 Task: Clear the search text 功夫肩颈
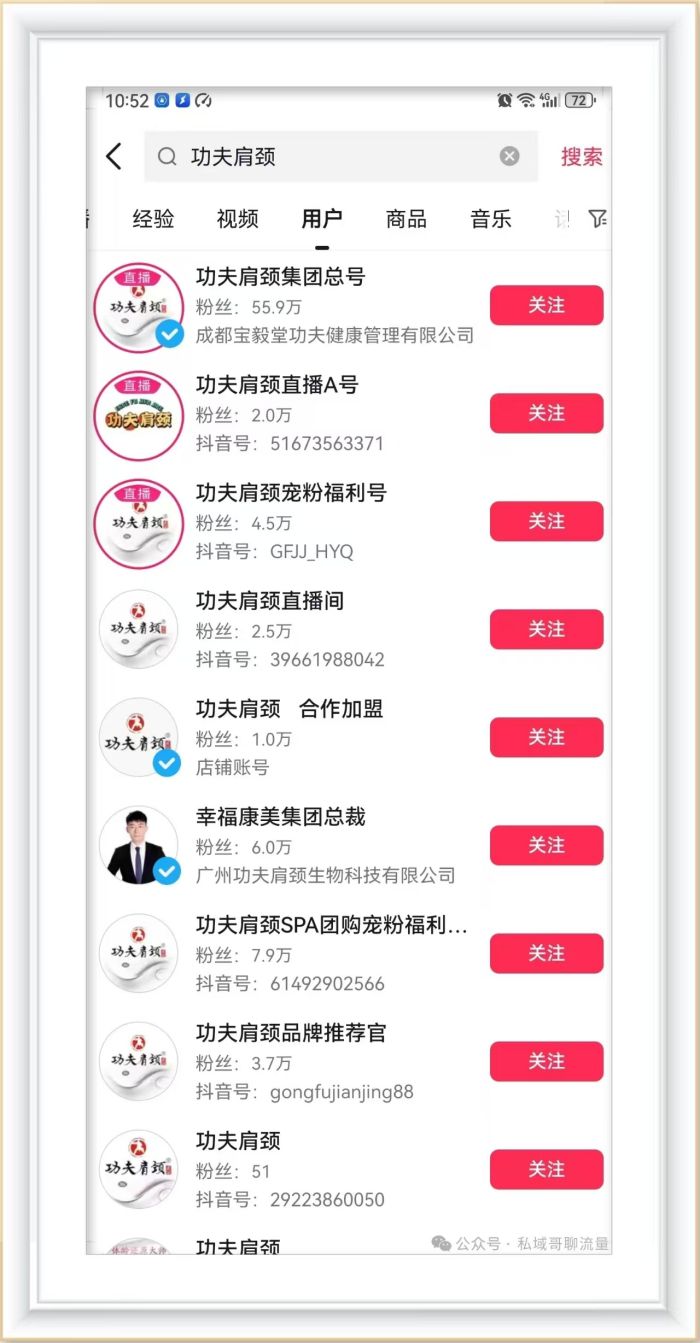(x=510, y=156)
